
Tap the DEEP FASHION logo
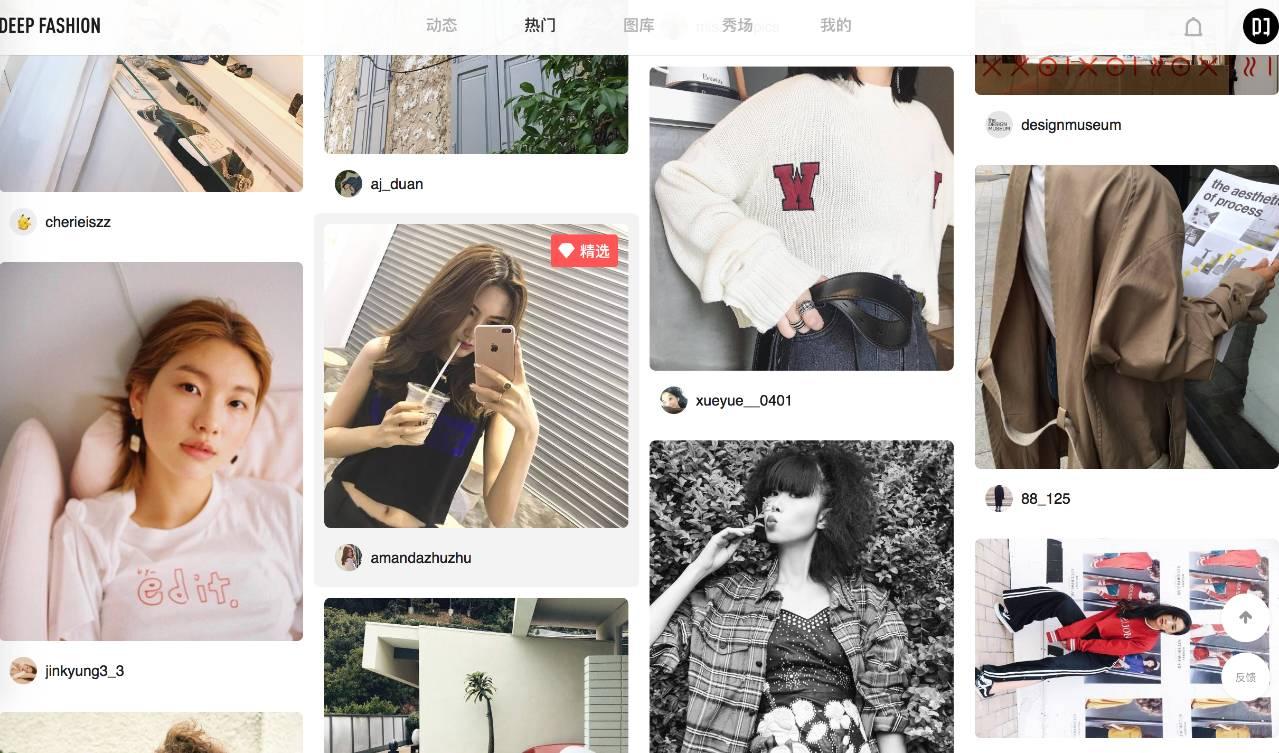click(x=50, y=26)
